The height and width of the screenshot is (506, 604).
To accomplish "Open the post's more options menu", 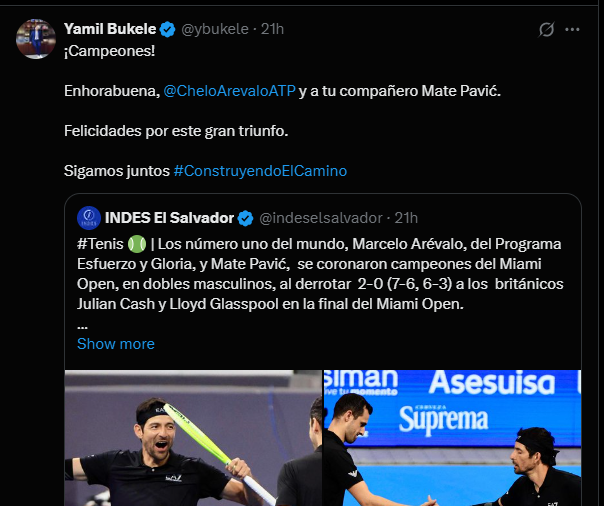I will 572,29.
